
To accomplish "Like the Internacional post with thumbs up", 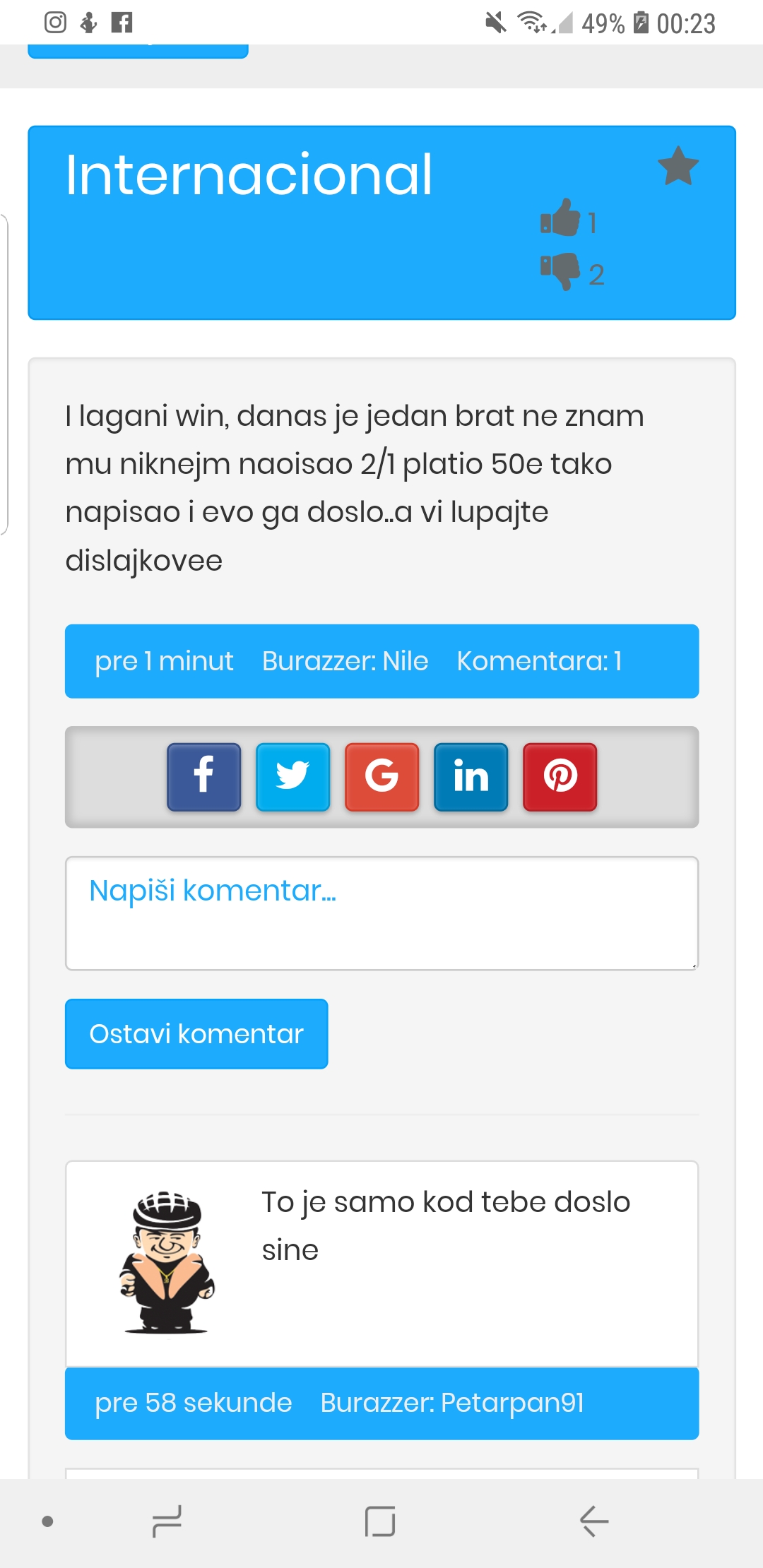I will 560,218.
